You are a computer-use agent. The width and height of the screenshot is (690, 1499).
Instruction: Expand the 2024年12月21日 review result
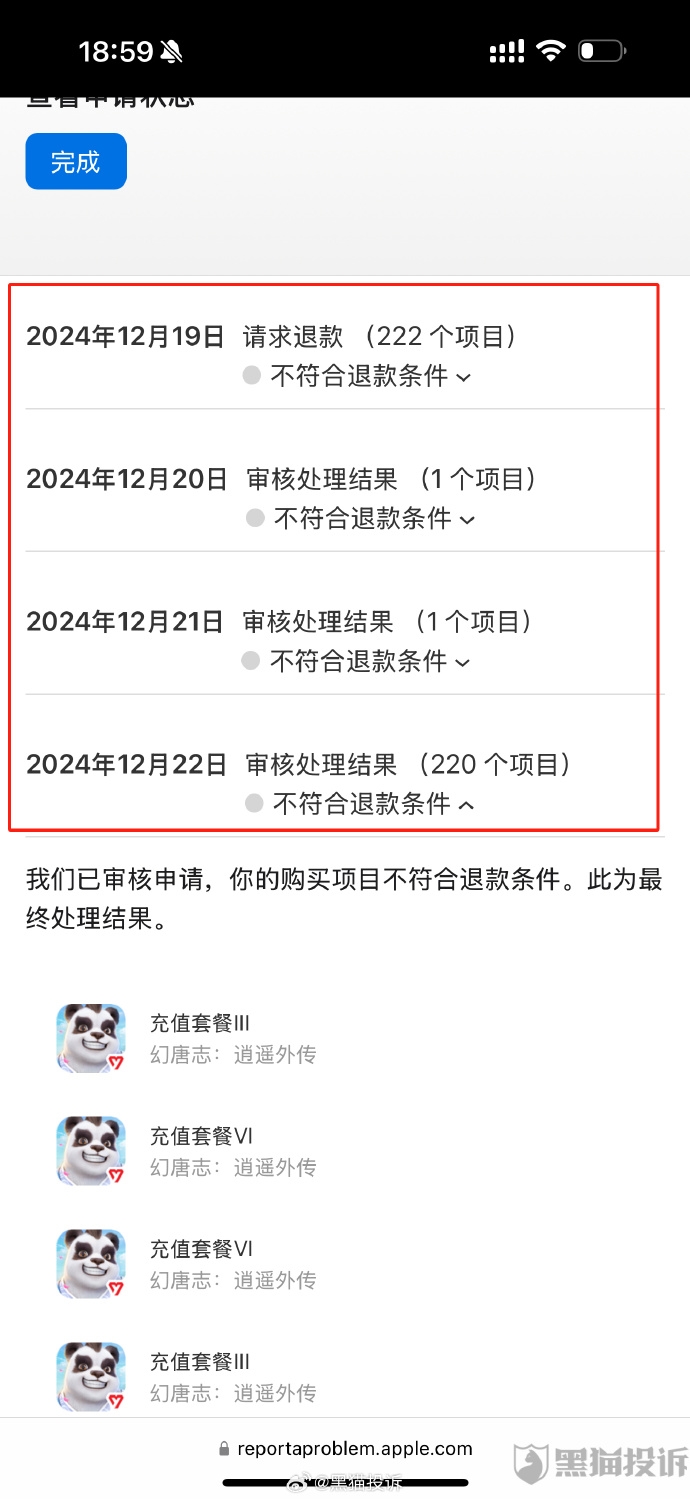pyautogui.click(x=462, y=662)
